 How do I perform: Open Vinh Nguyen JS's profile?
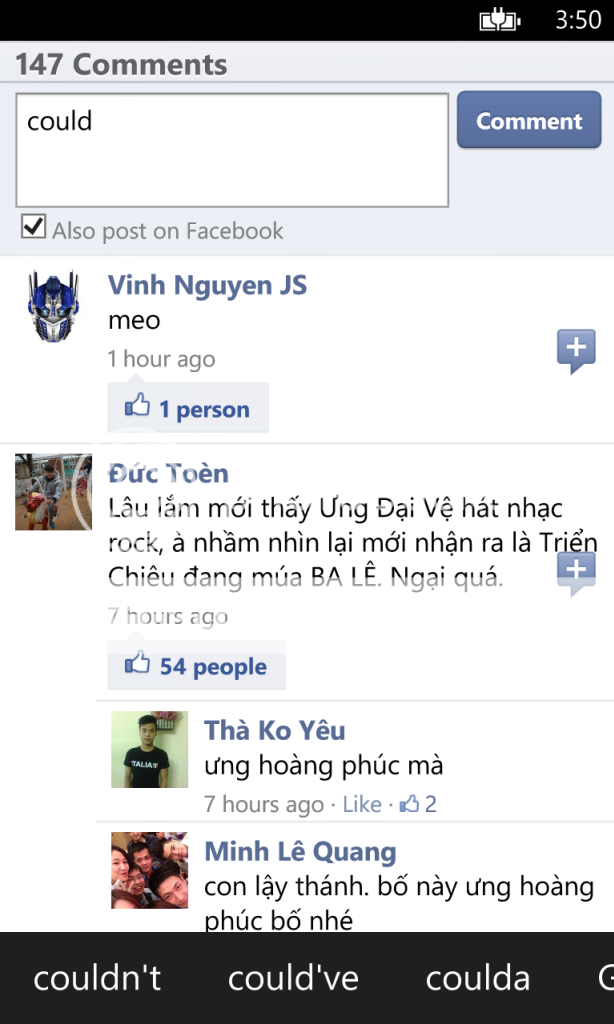click(x=207, y=285)
